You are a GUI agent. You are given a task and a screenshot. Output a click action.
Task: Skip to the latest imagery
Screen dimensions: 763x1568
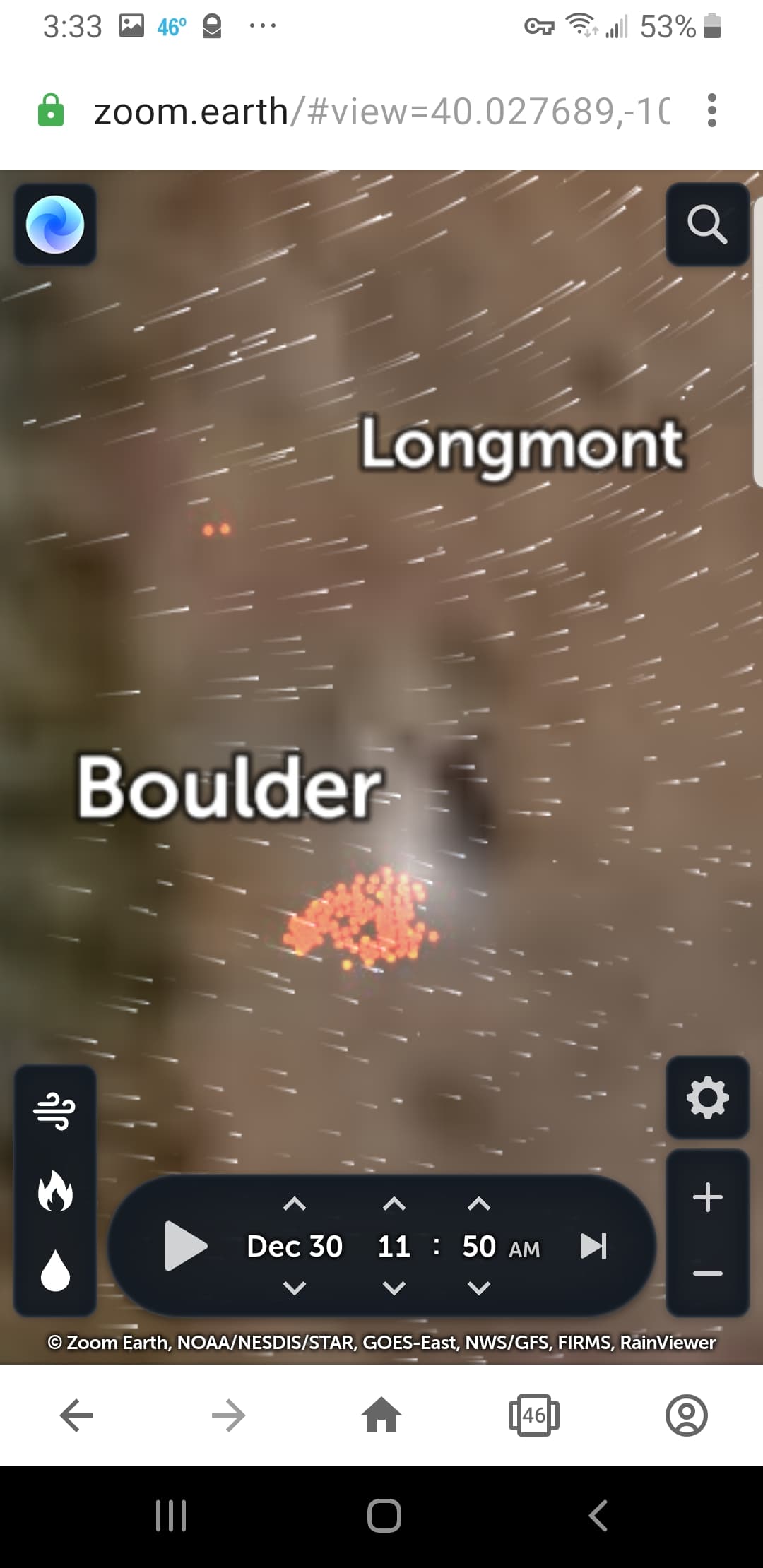click(593, 1246)
